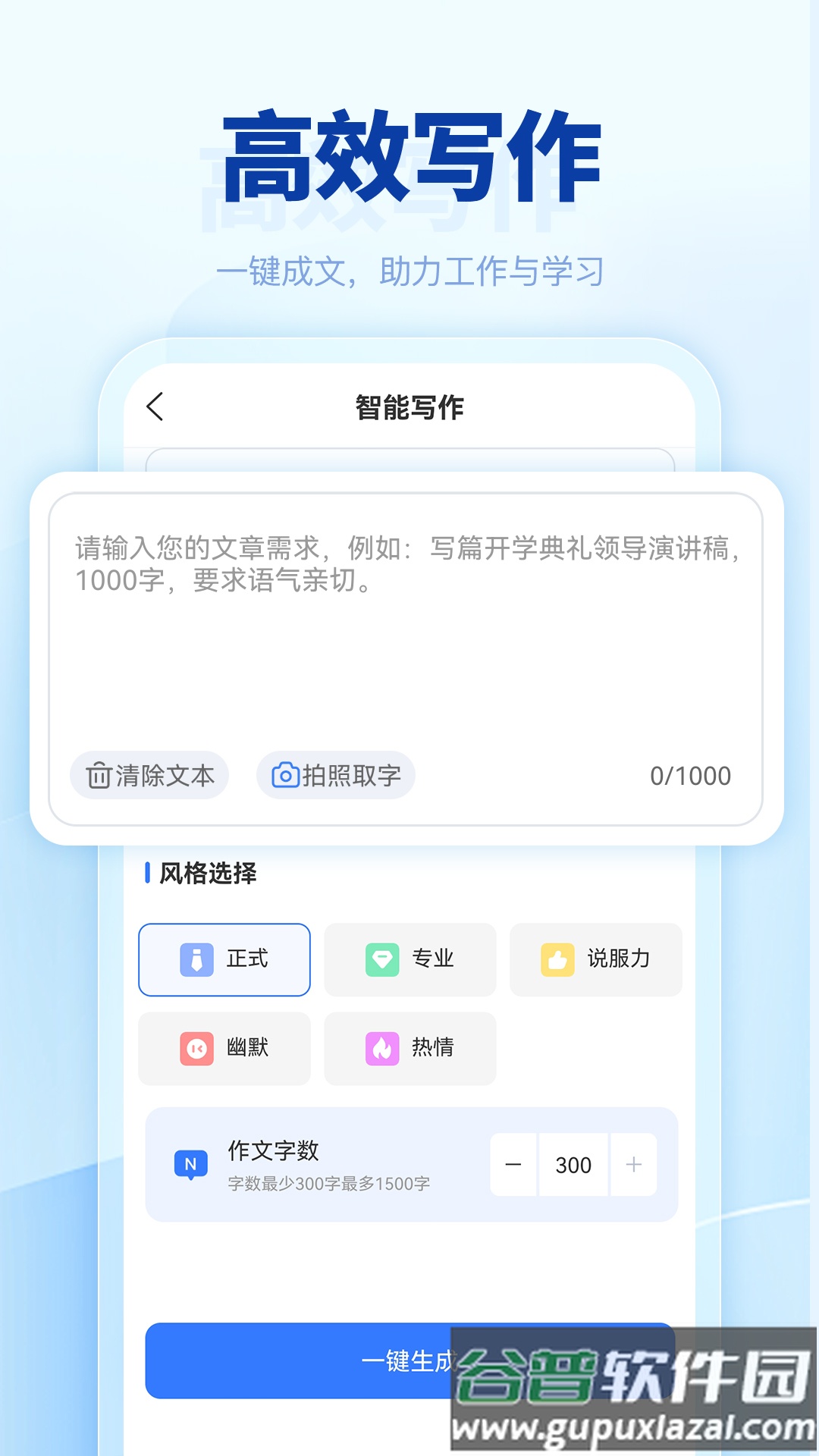Select the camera icon for 拍照取字

click(284, 775)
